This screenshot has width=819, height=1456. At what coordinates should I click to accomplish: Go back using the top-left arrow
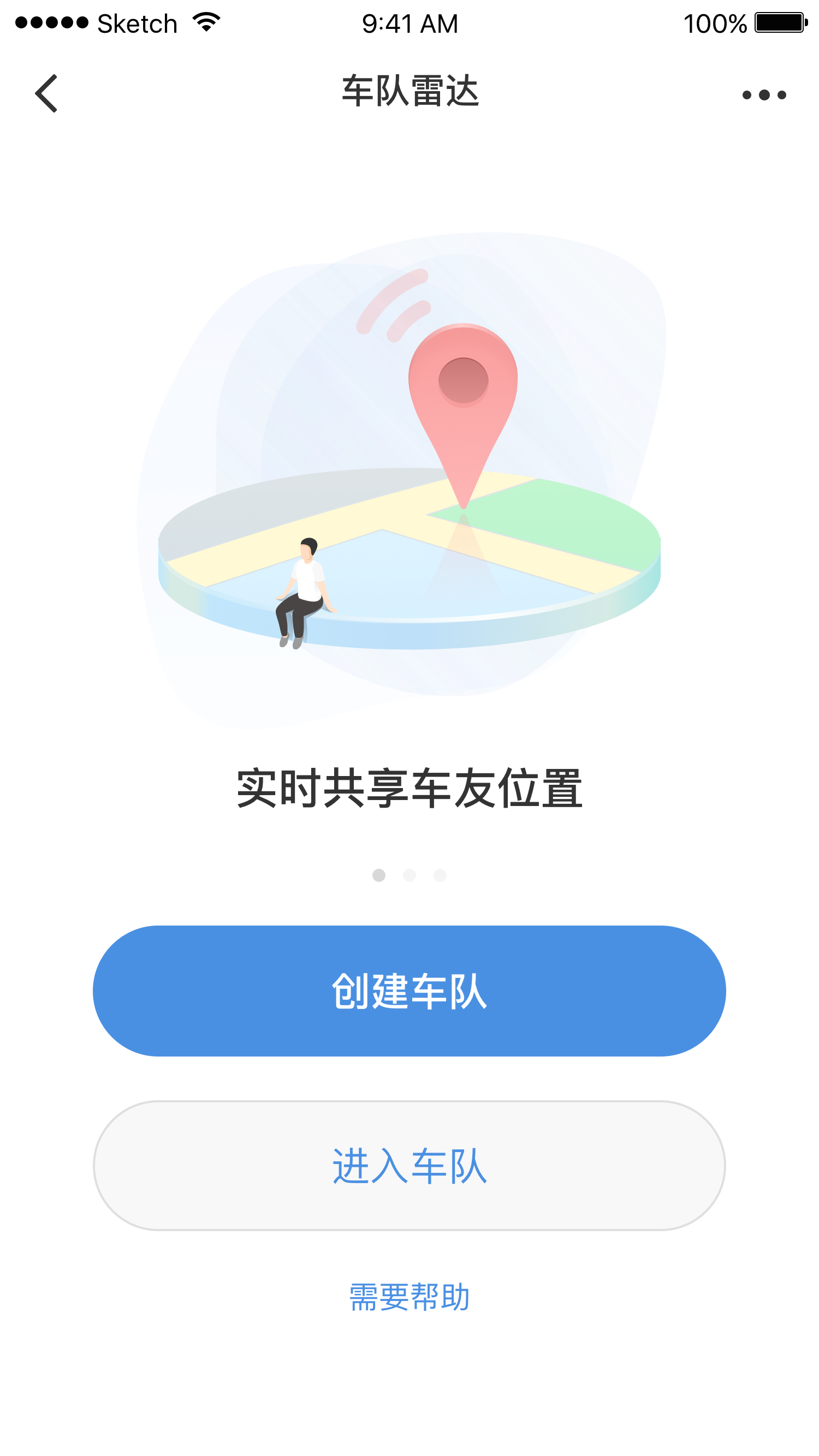pos(46,93)
